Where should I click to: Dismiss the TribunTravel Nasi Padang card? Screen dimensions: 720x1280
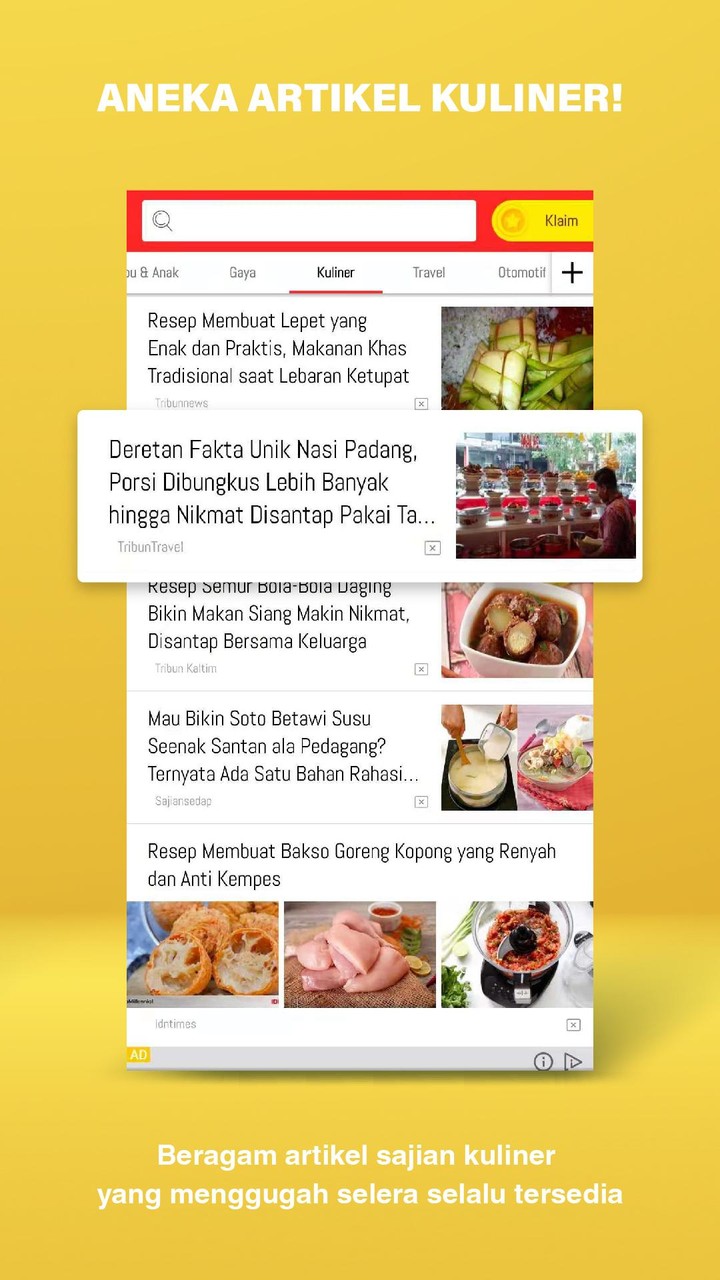[432, 548]
